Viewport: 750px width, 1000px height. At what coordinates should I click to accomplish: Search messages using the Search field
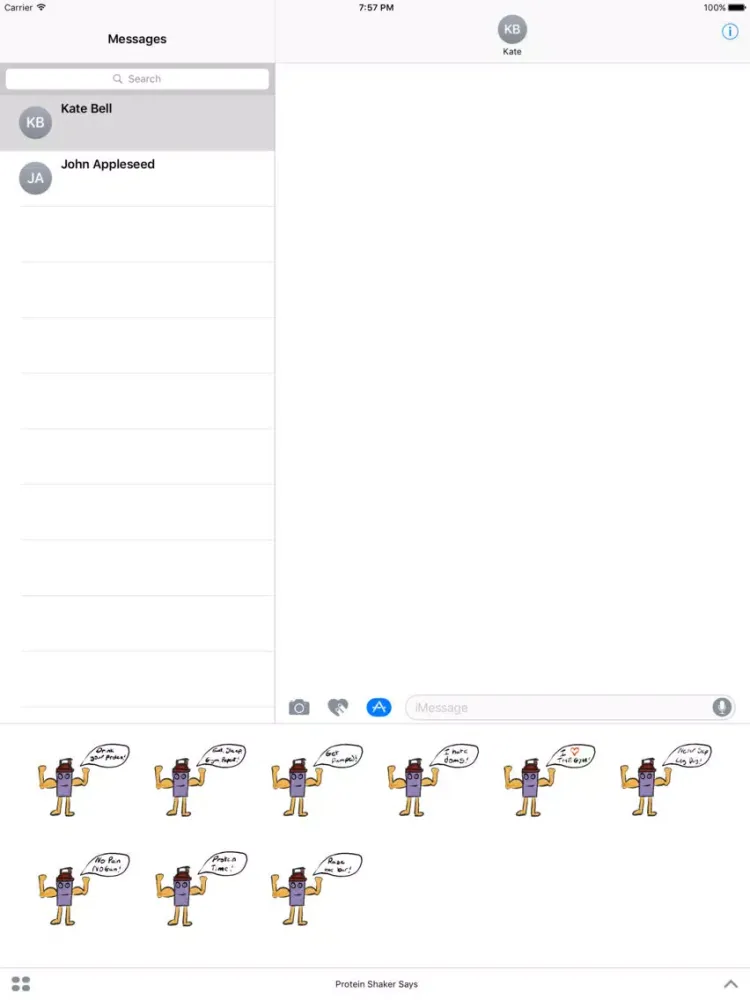[x=137, y=79]
